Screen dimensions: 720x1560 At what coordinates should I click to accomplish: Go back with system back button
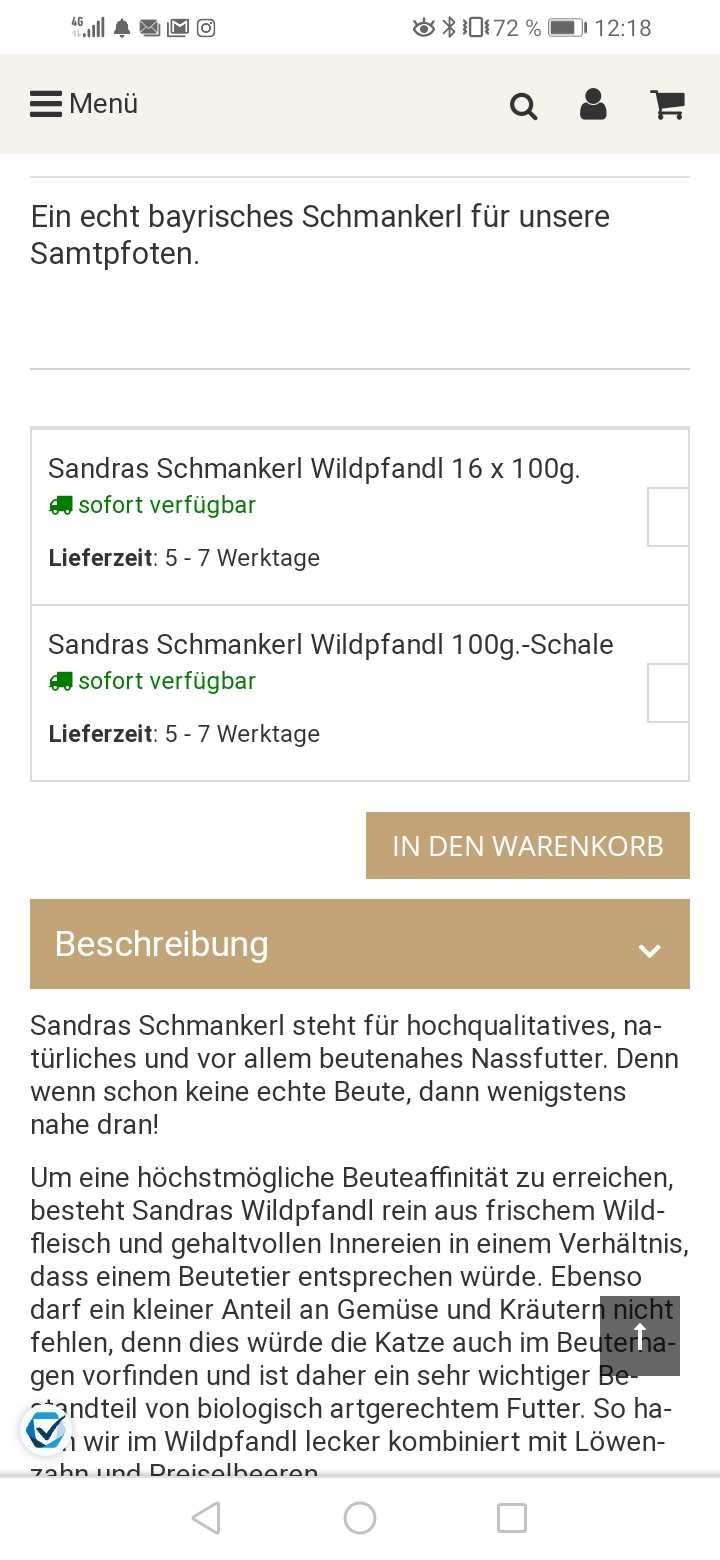pos(206,1518)
